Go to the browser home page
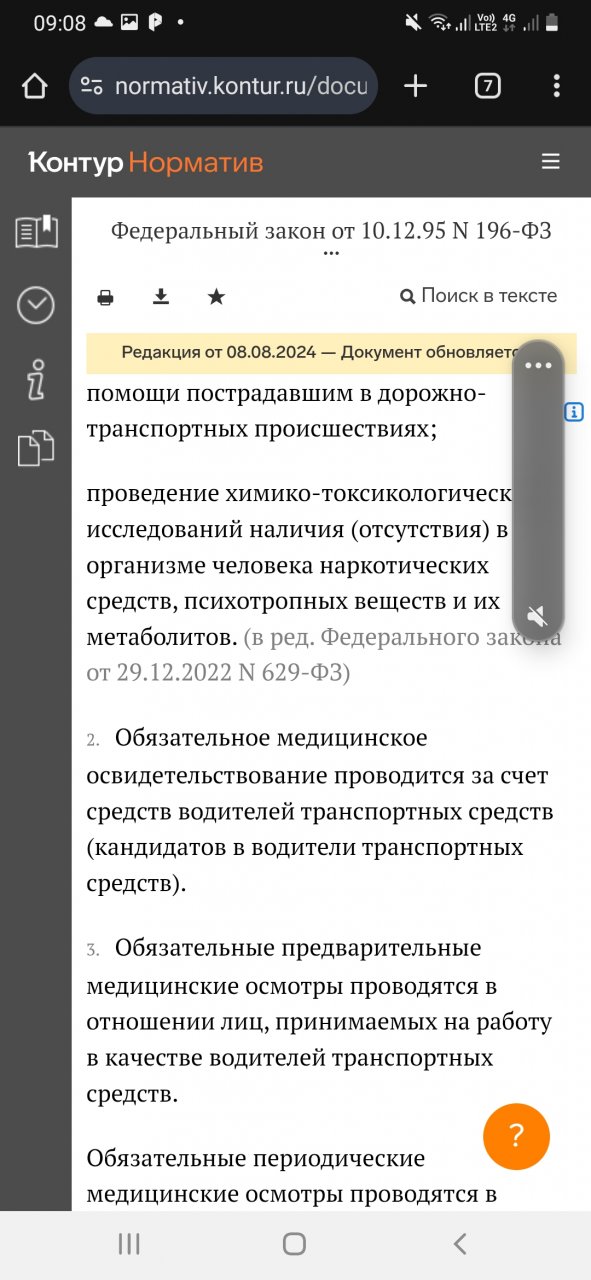The width and height of the screenshot is (591, 1280). pyautogui.click(x=34, y=86)
